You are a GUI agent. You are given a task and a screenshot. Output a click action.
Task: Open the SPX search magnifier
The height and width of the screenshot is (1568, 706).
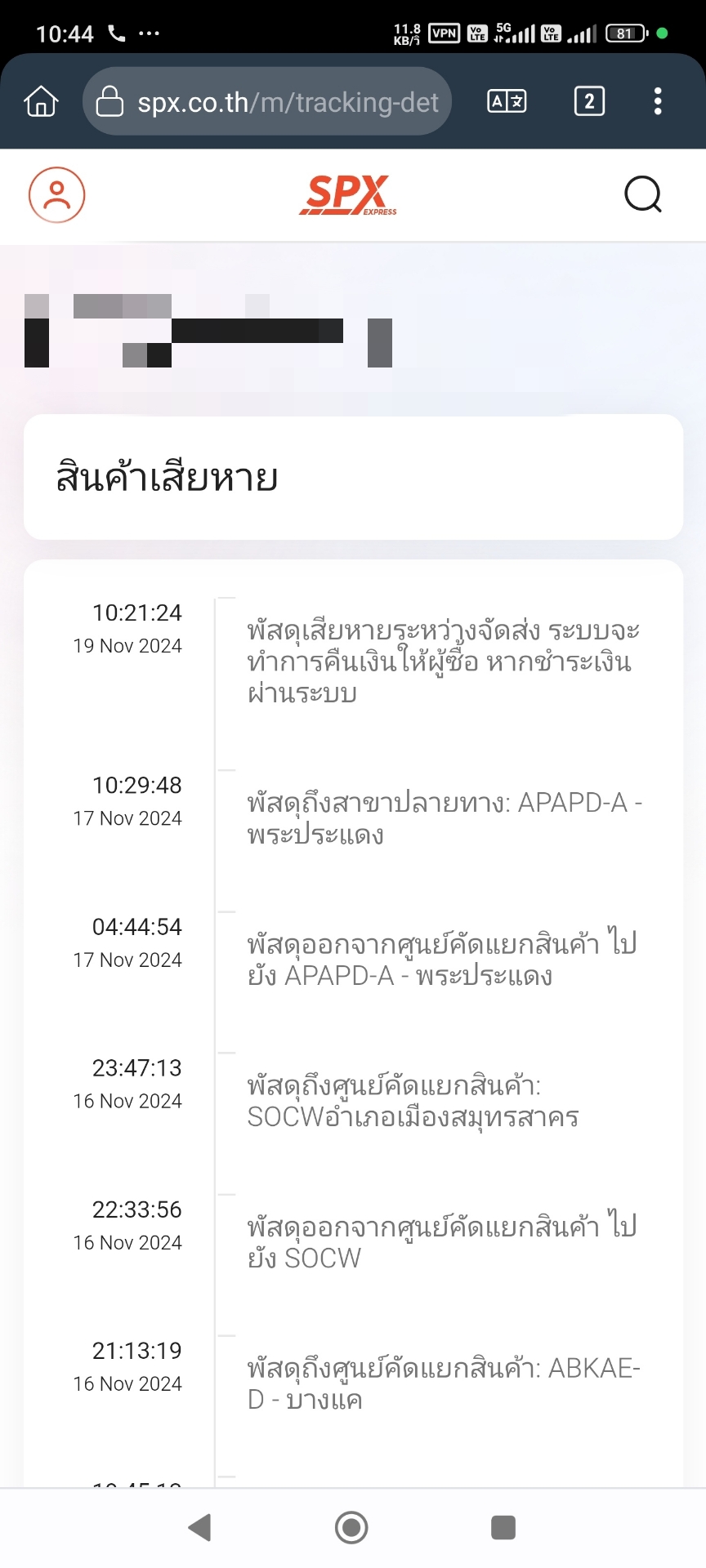click(643, 194)
